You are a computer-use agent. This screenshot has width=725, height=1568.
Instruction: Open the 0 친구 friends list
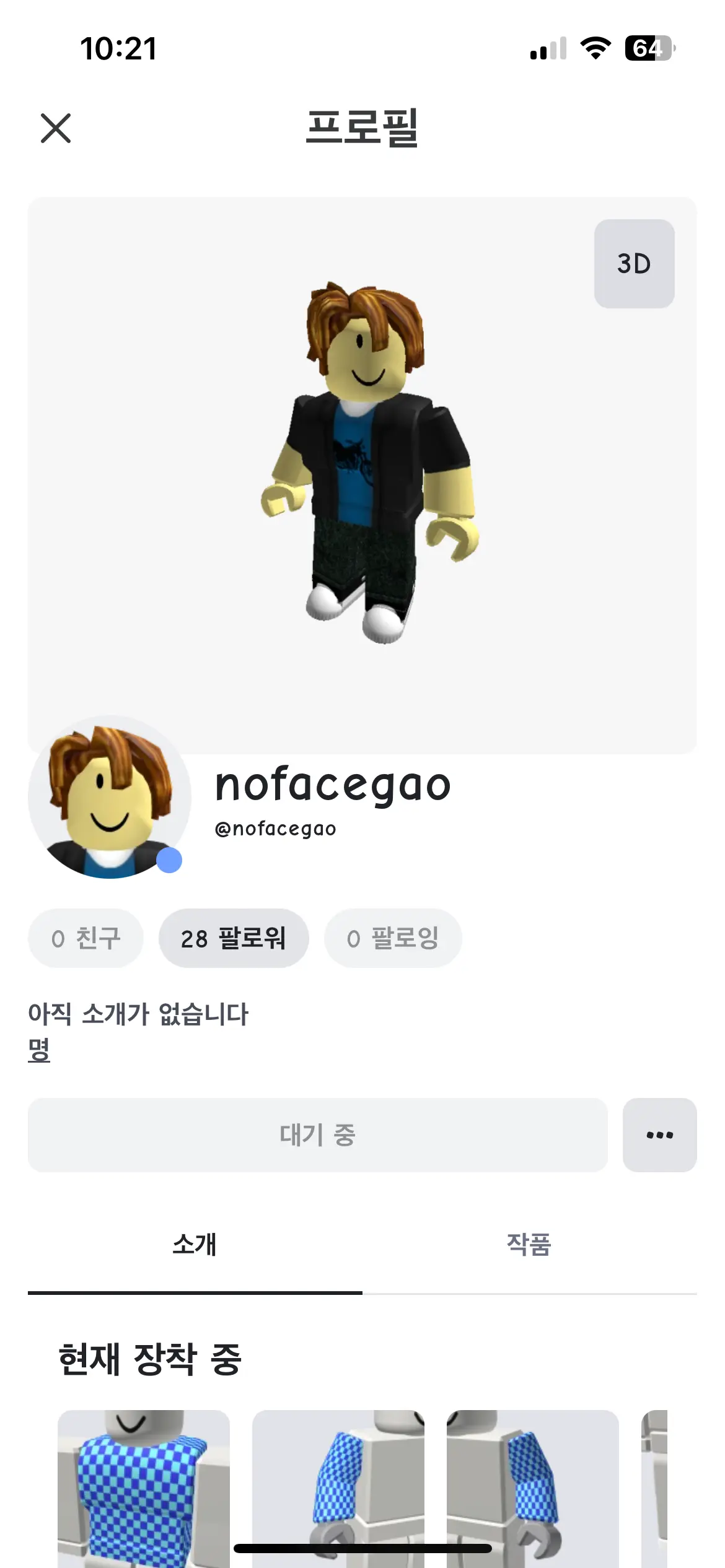pos(86,938)
